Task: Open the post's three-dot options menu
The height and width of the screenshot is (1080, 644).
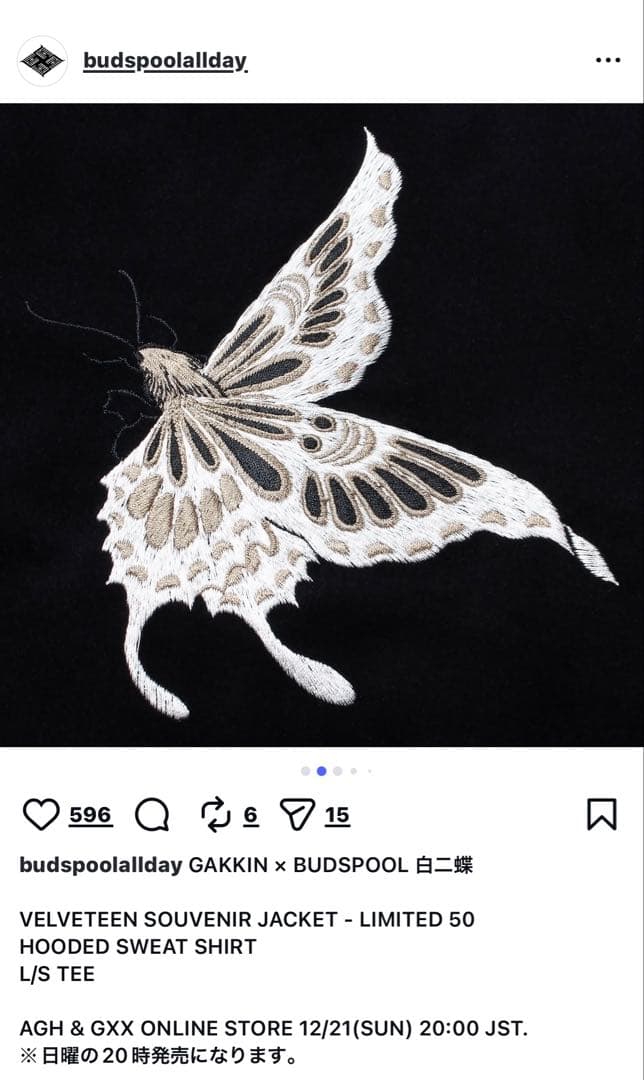Action: [608, 61]
